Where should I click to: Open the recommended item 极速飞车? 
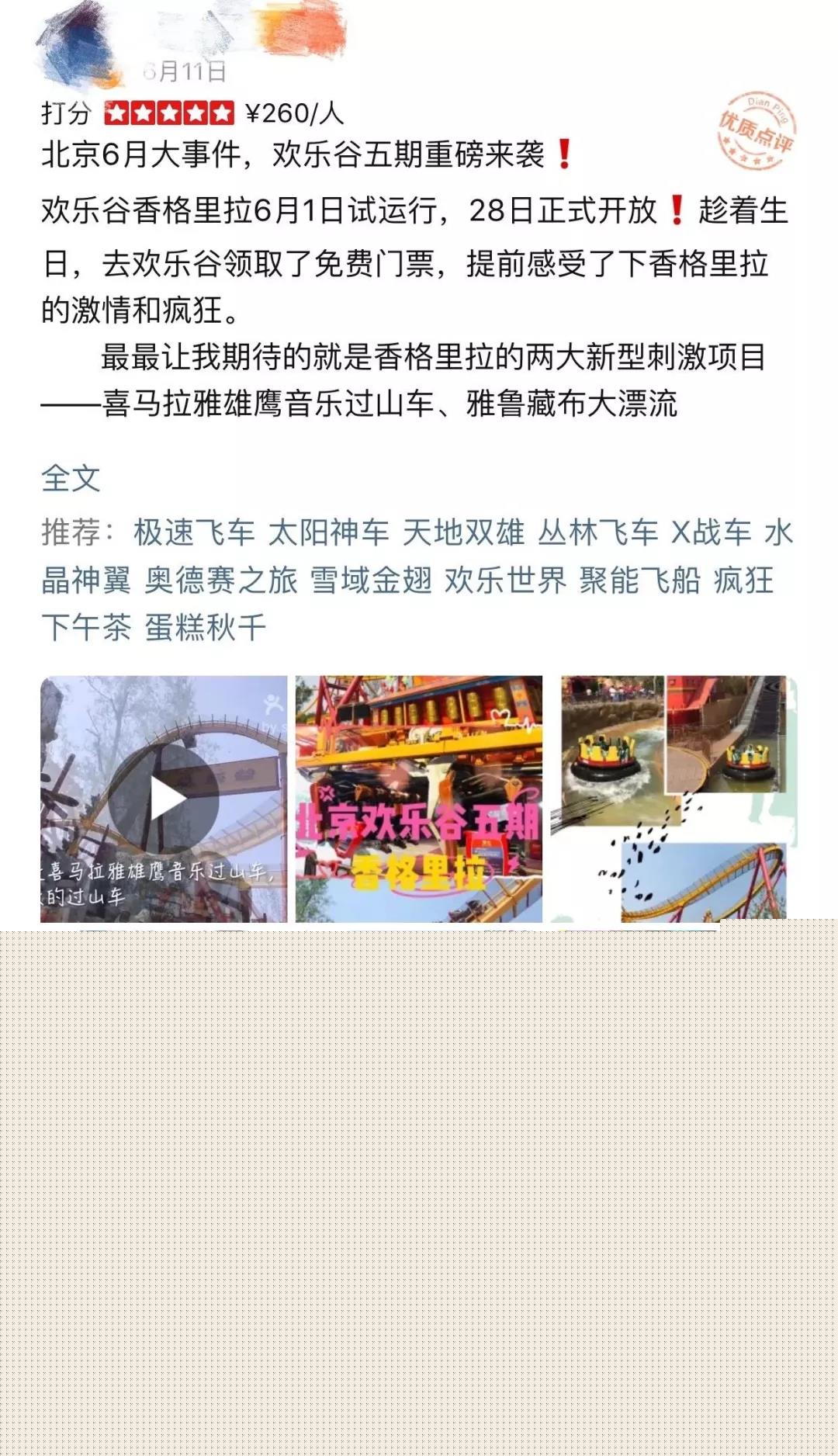194,532
